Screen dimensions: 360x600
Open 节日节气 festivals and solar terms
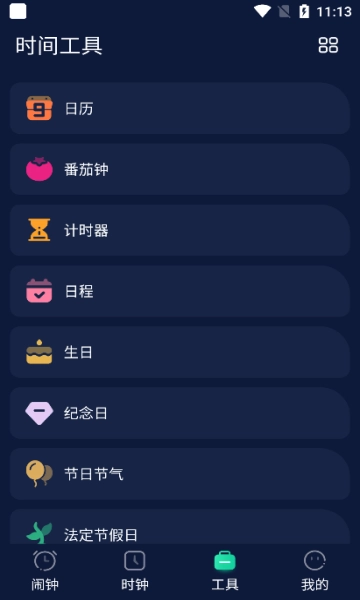(x=180, y=474)
